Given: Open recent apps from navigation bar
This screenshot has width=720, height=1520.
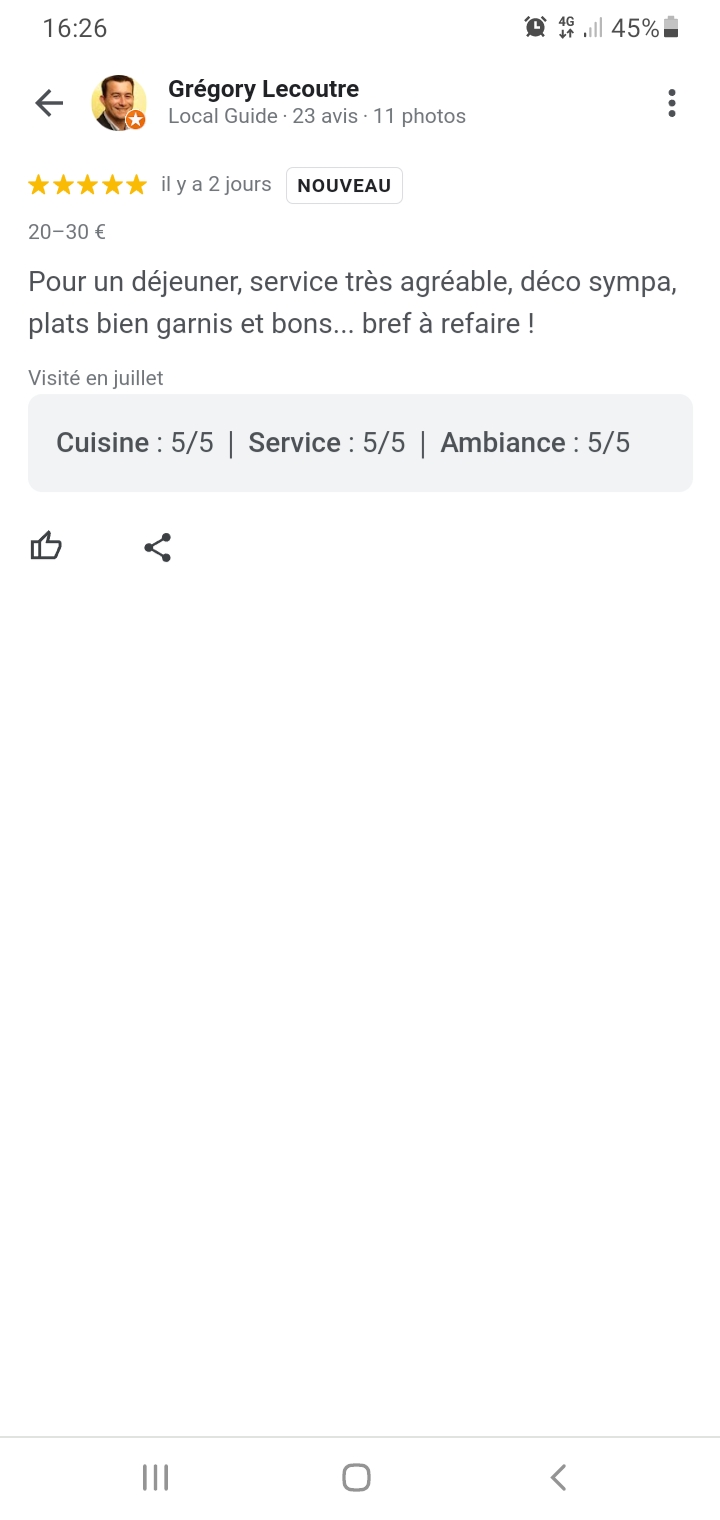Looking at the screenshot, I should pos(155,1477).
